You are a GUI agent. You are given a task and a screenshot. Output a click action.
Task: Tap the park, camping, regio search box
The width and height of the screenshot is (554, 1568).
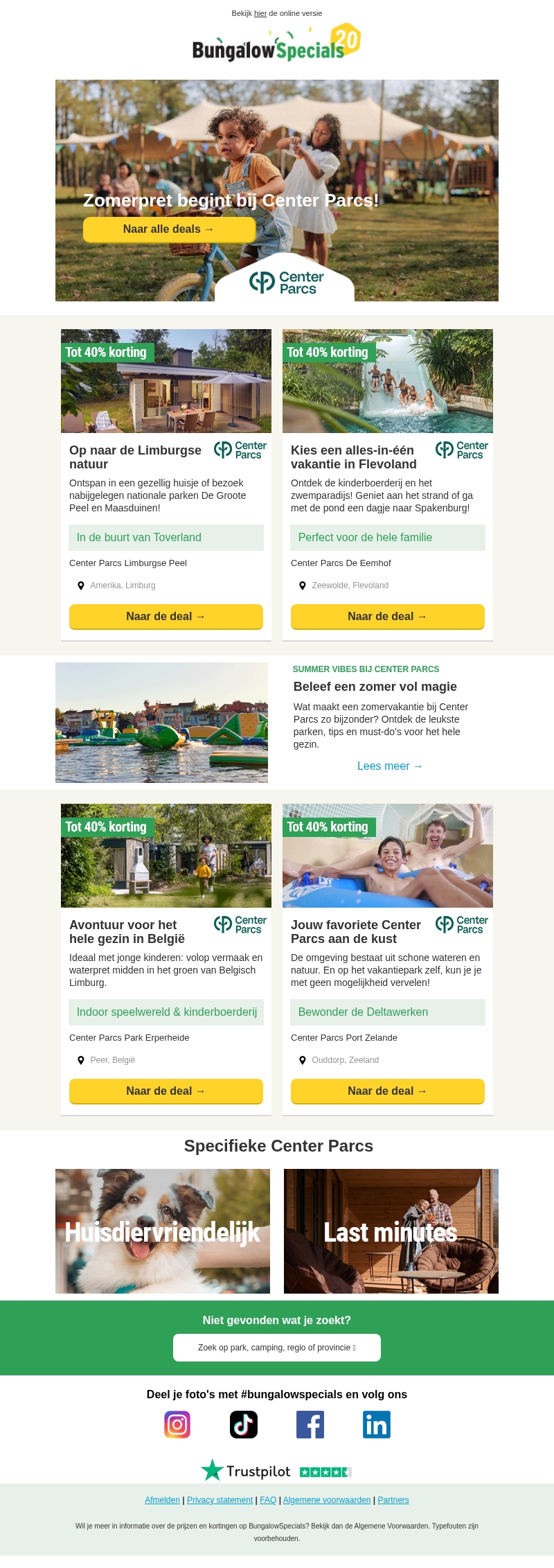[277, 1347]
